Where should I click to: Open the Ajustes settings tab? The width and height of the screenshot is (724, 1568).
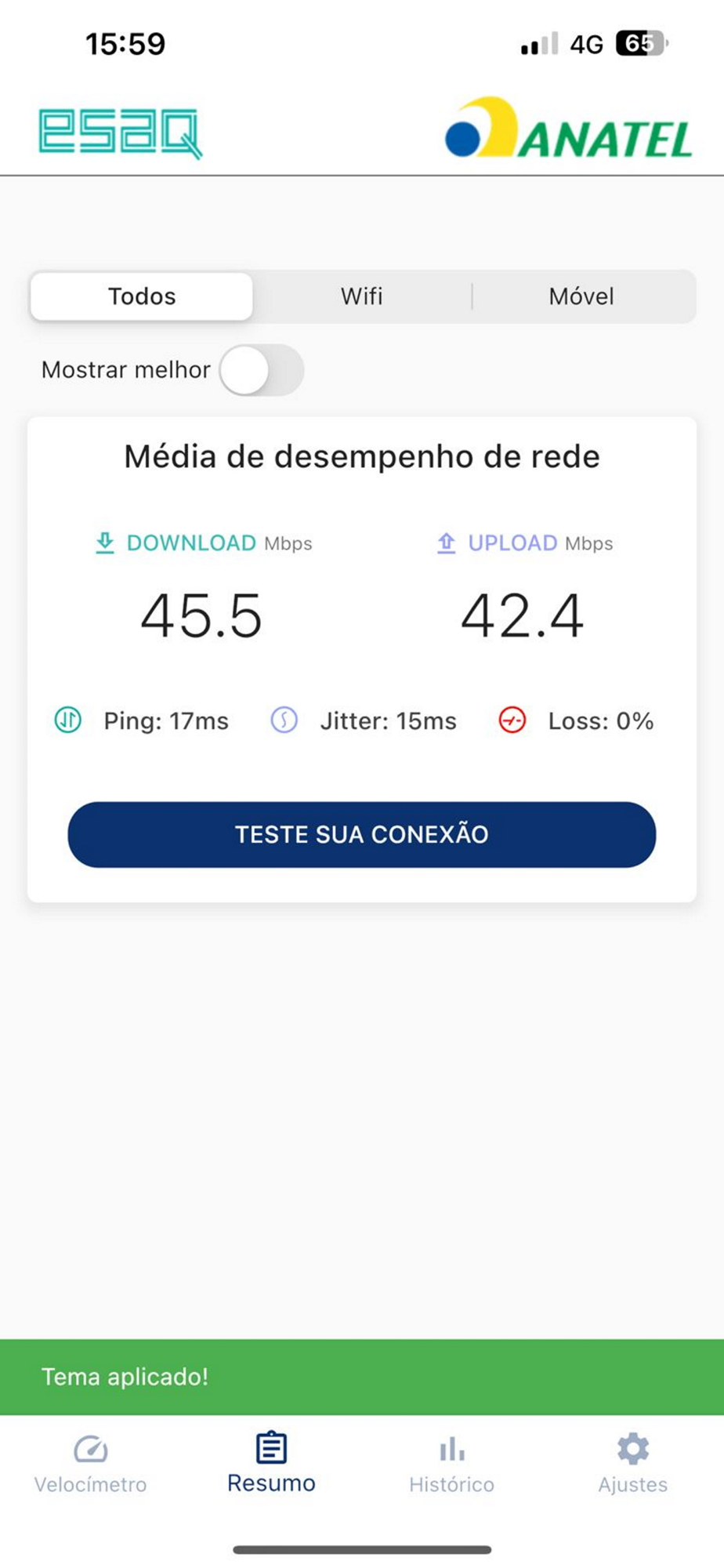(x=632, y=1463)
